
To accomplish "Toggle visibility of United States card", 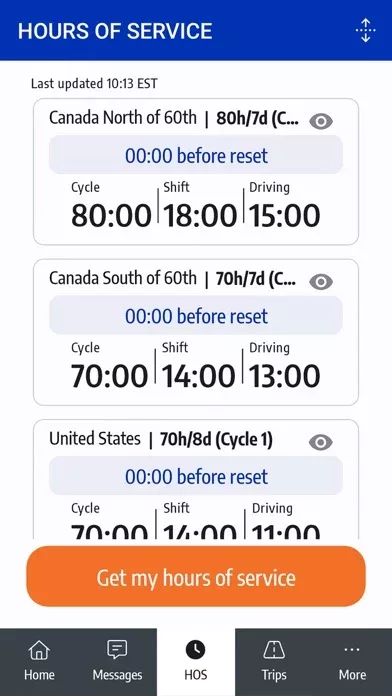I will [321, 442].
